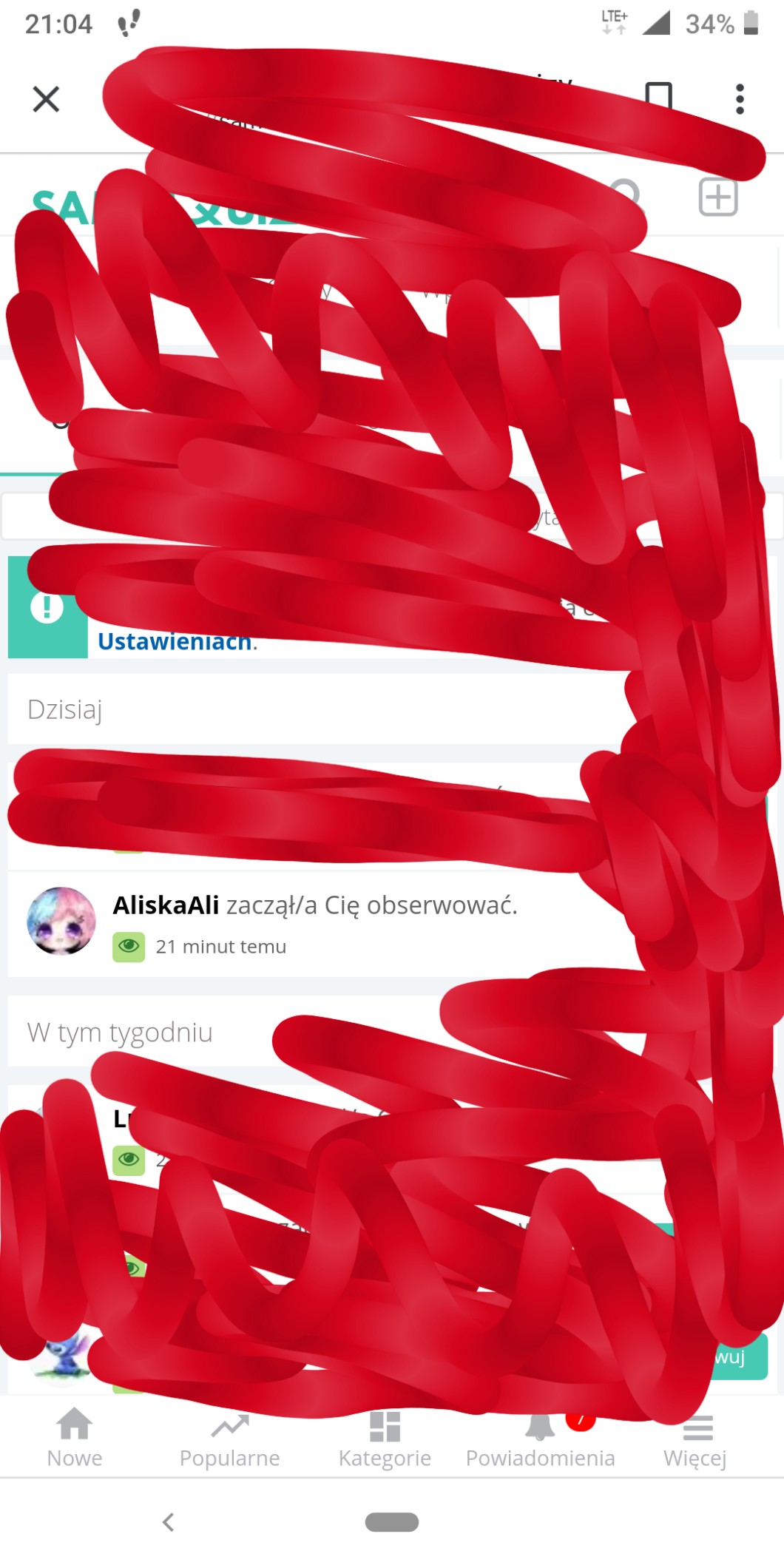784x1568 pixels.
Task: Go back using system back arrow
Action: pos(168,1522)
